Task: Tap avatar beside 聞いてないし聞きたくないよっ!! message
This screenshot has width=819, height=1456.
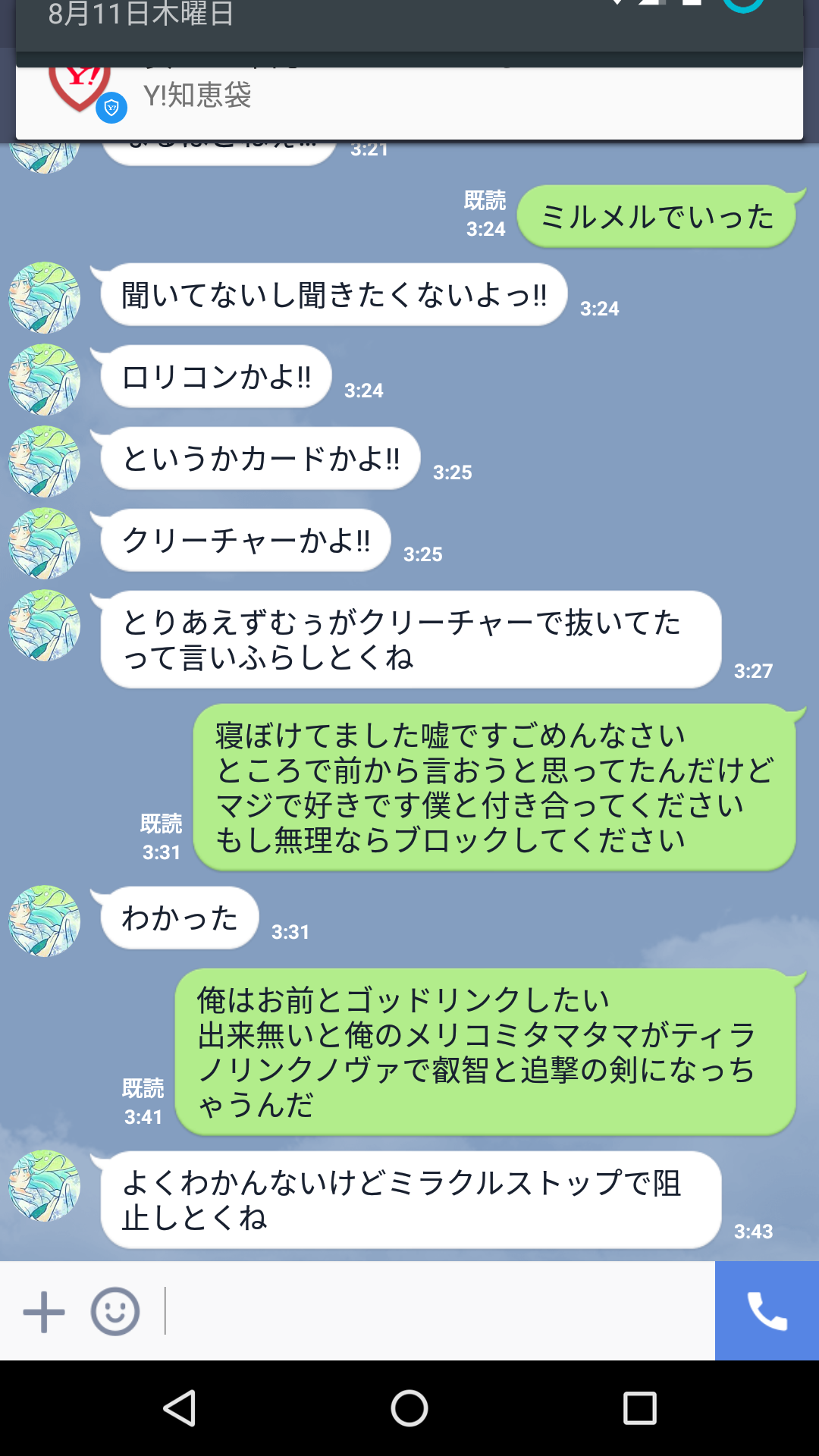Action: point(44,298)
